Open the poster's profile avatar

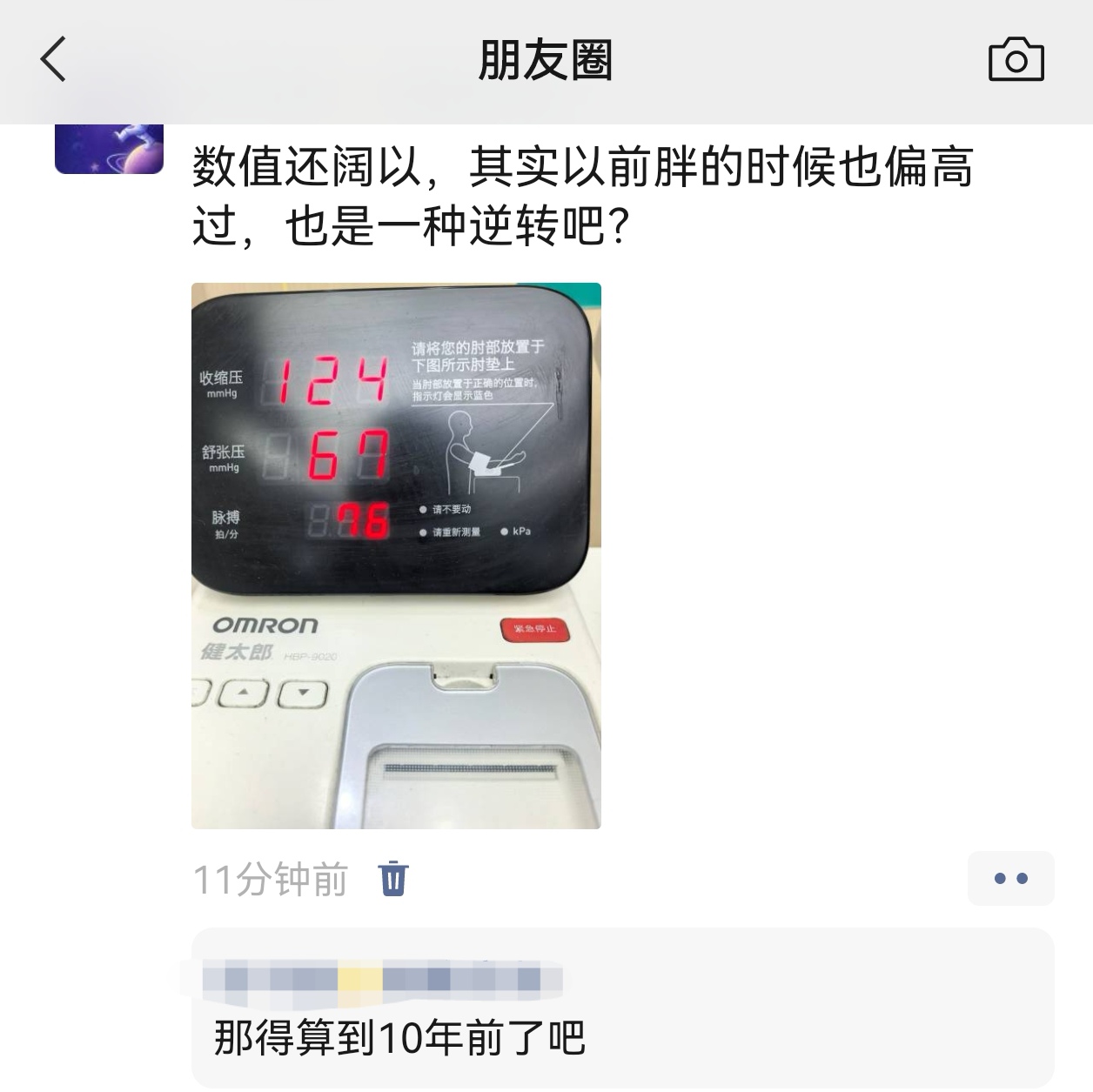click(109, 148)
